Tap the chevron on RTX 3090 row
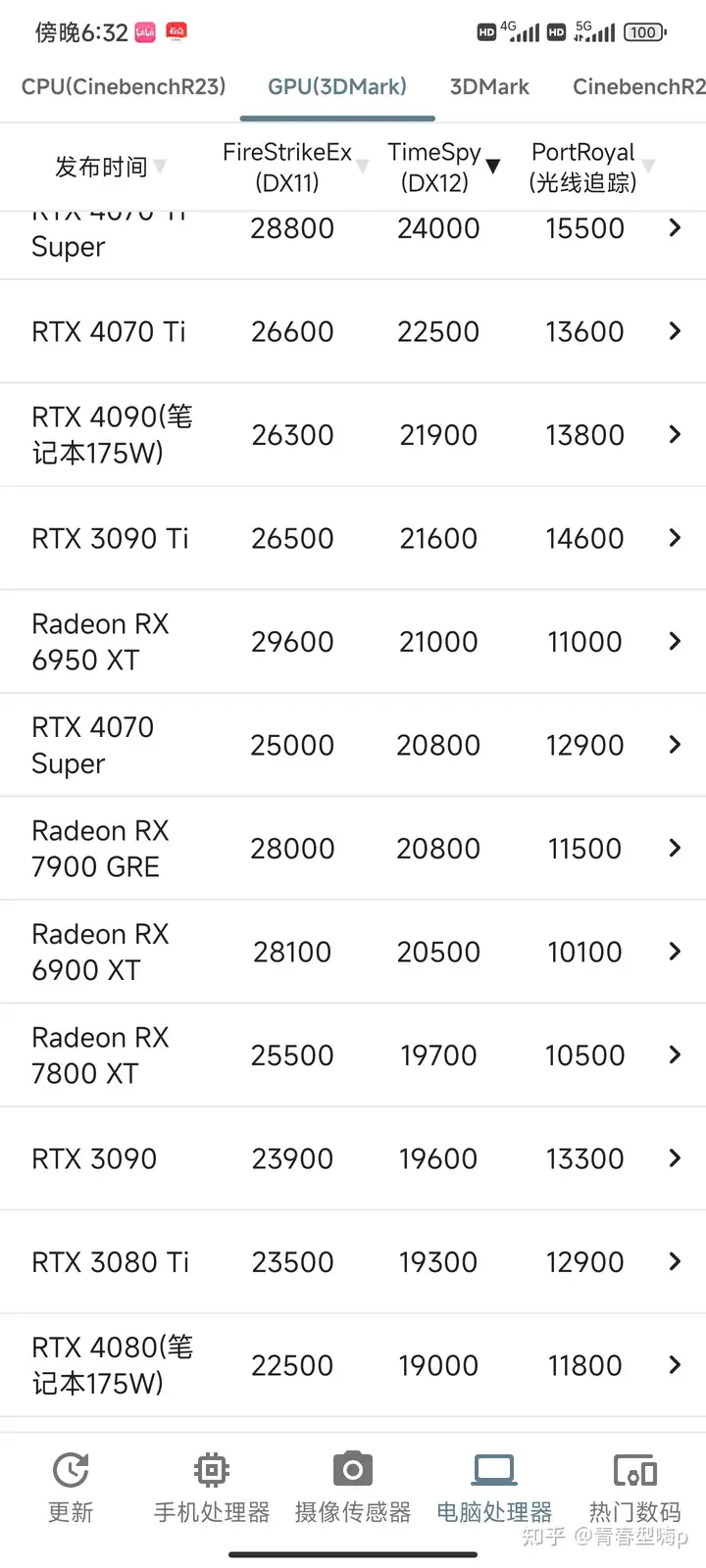Image resolution: width=706 pixels, height=1568 pixels. pyautogui.click(x=674, y=1158)
